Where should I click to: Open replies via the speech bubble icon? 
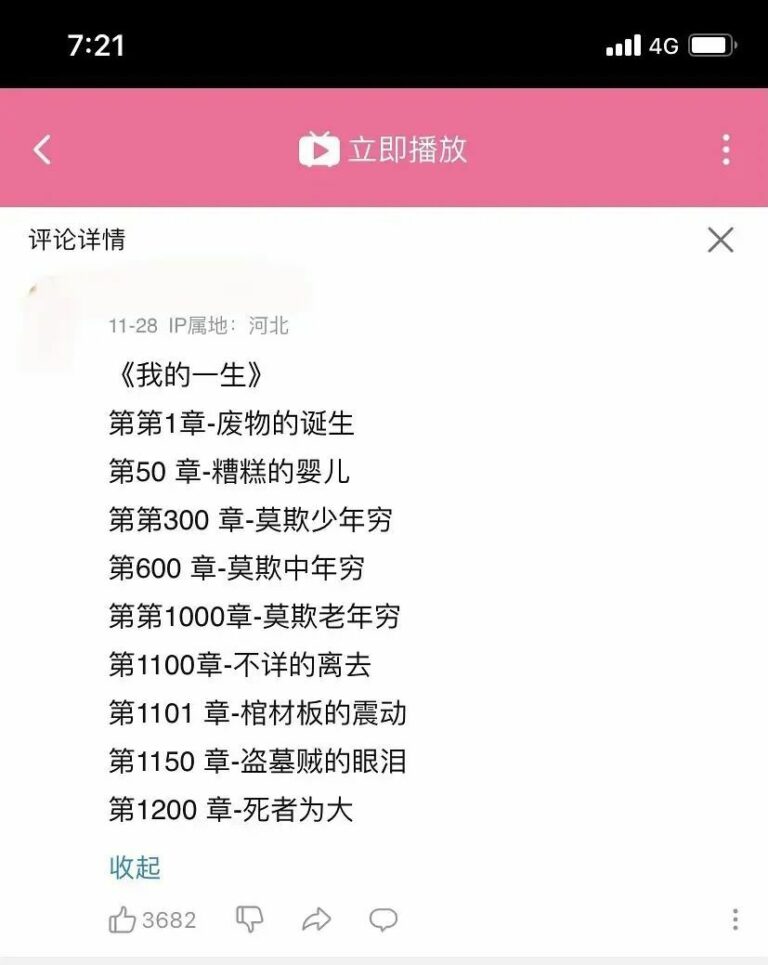pos(385,918)
